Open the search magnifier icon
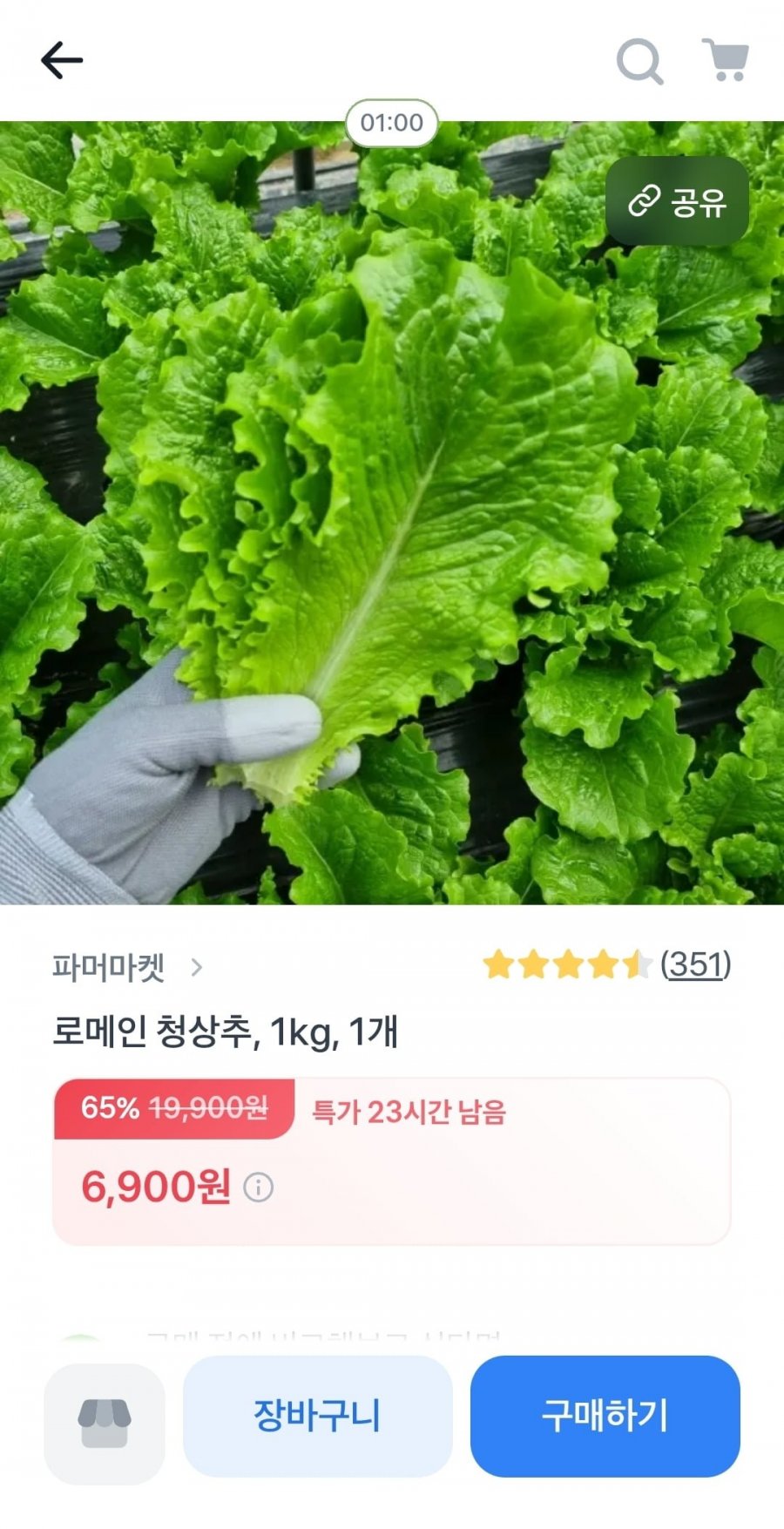Viewport: 784px width, 1529px height. [639, 61]
